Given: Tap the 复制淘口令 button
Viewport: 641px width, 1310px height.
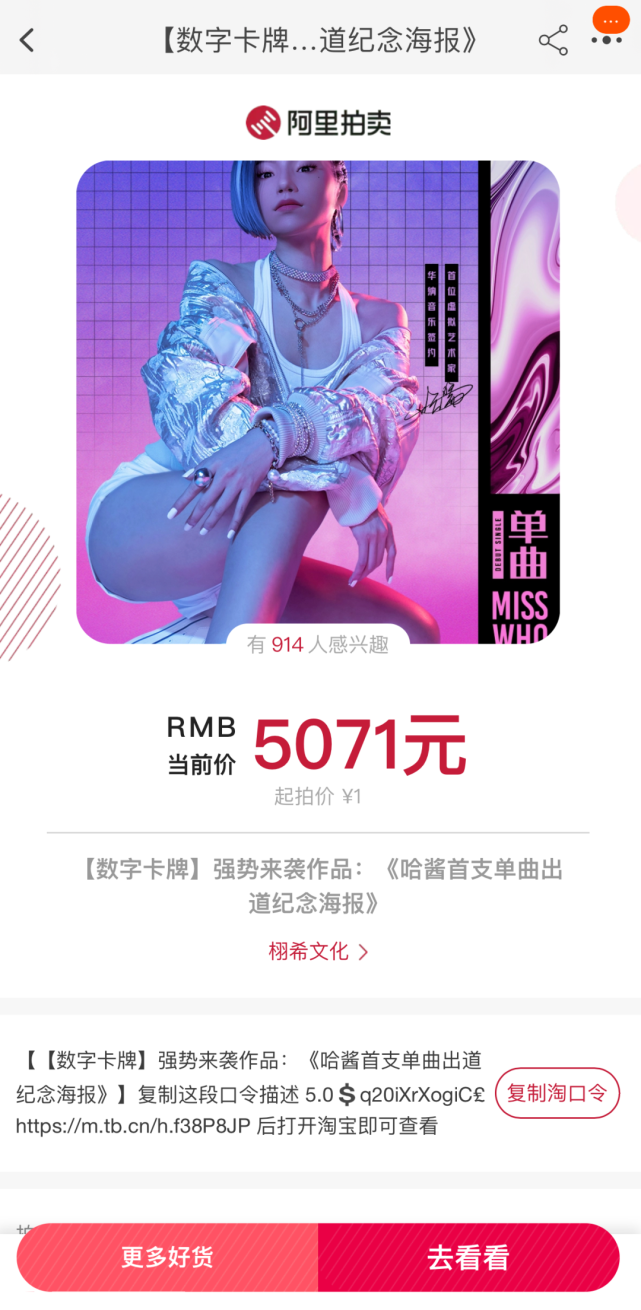Looking at the screenshot, I should pyautogui.click(x=557, y=1092).
